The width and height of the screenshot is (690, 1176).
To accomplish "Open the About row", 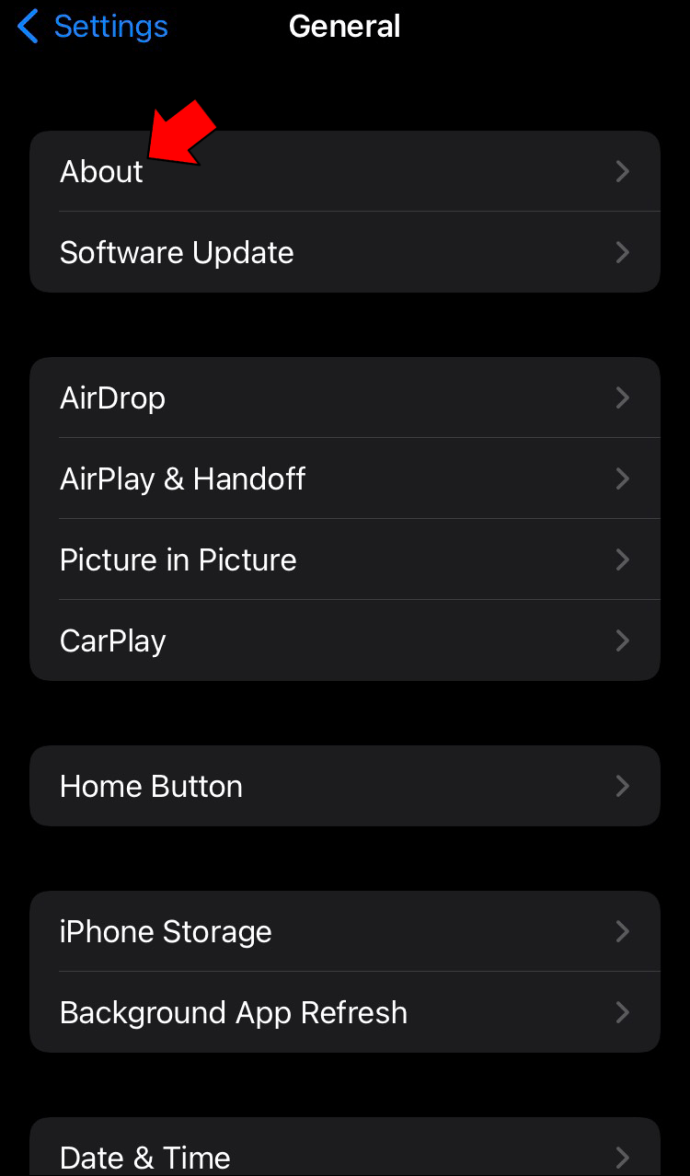I will (x=345, y=172).
